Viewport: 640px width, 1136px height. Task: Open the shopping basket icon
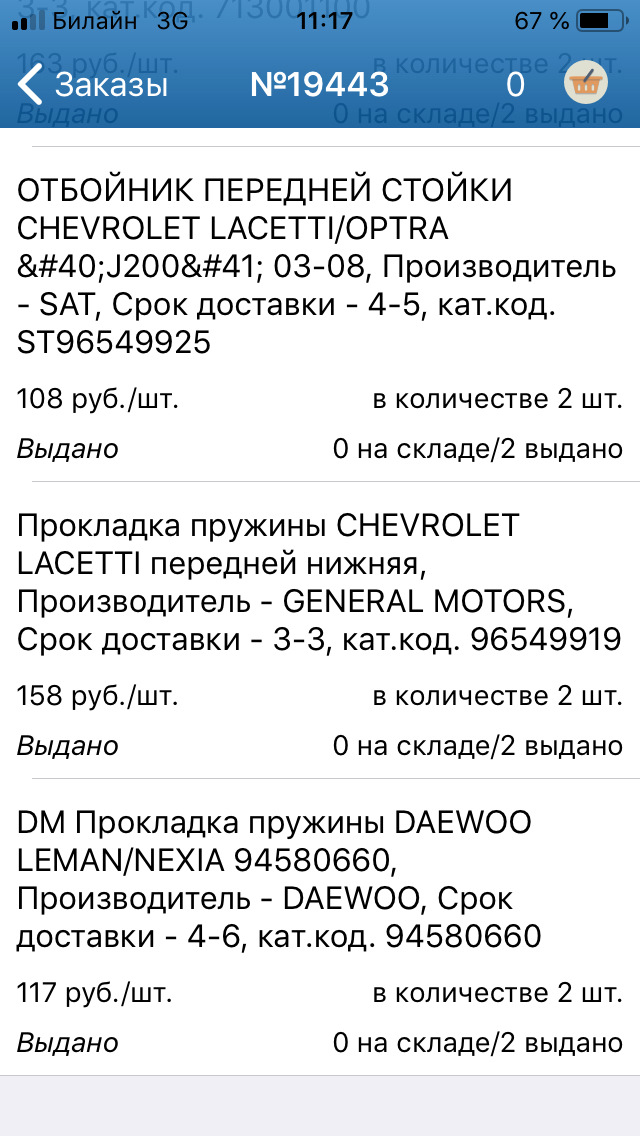tap(585, 84)
